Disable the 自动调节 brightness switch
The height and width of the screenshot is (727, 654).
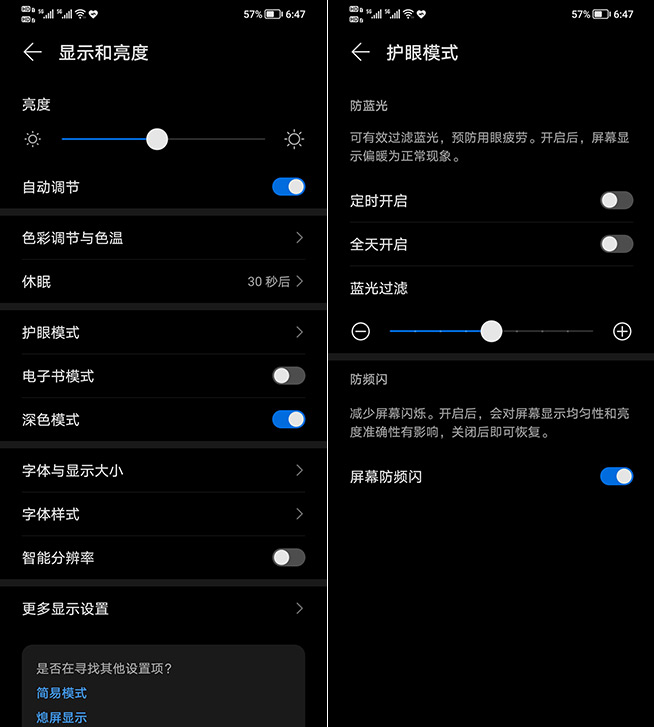(x=288, y=186)
